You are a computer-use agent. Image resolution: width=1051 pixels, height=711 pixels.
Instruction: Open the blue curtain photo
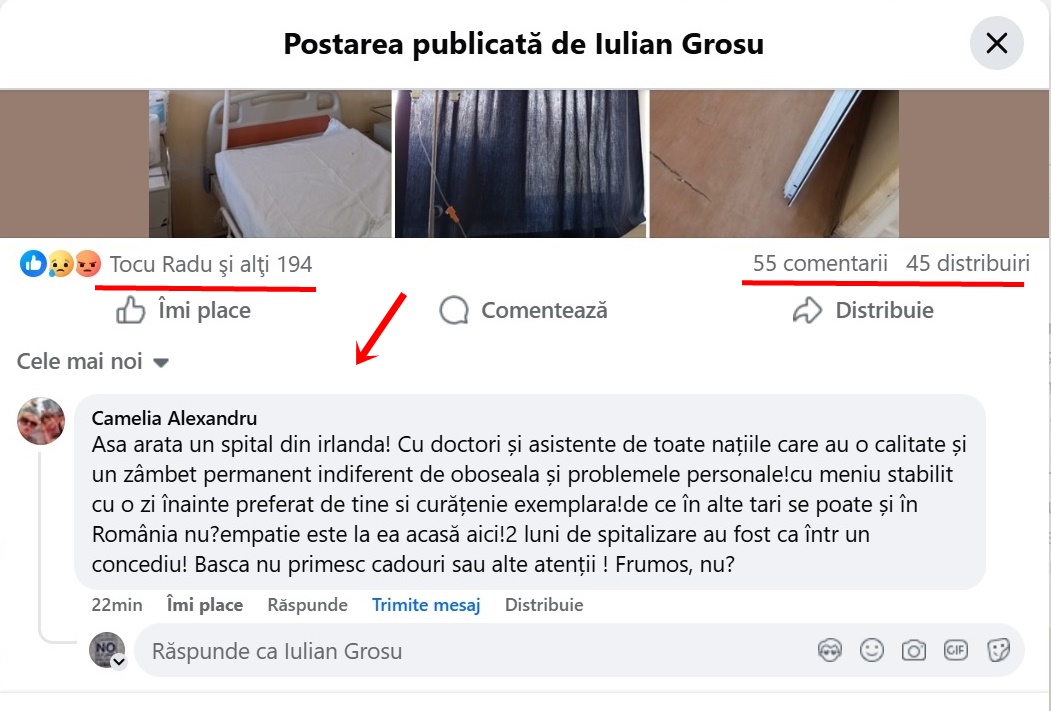click(520, 163)
